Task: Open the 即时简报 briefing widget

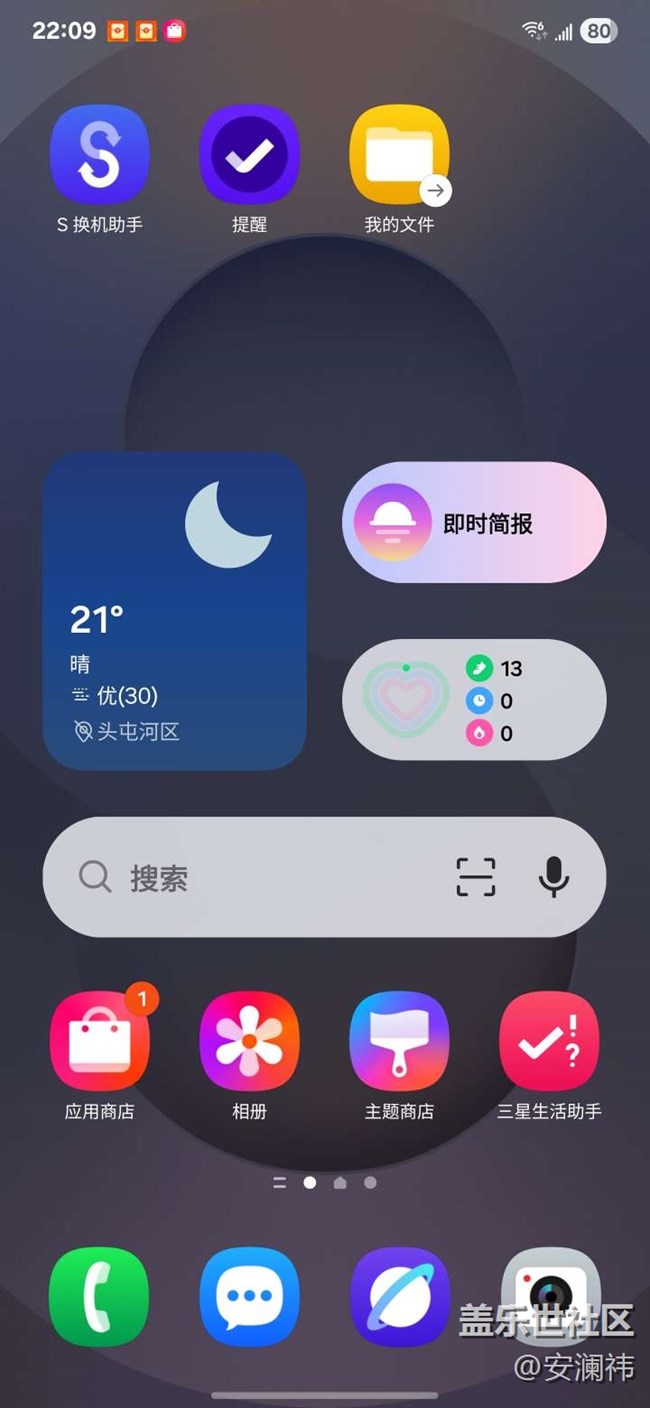Action: 474,523
